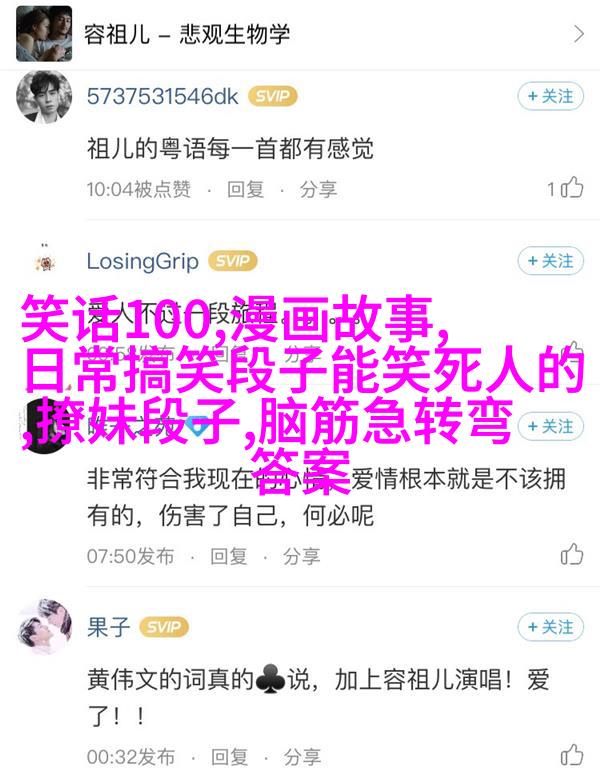
Task: Share the 10:04 comment
Action: (318, 188)
